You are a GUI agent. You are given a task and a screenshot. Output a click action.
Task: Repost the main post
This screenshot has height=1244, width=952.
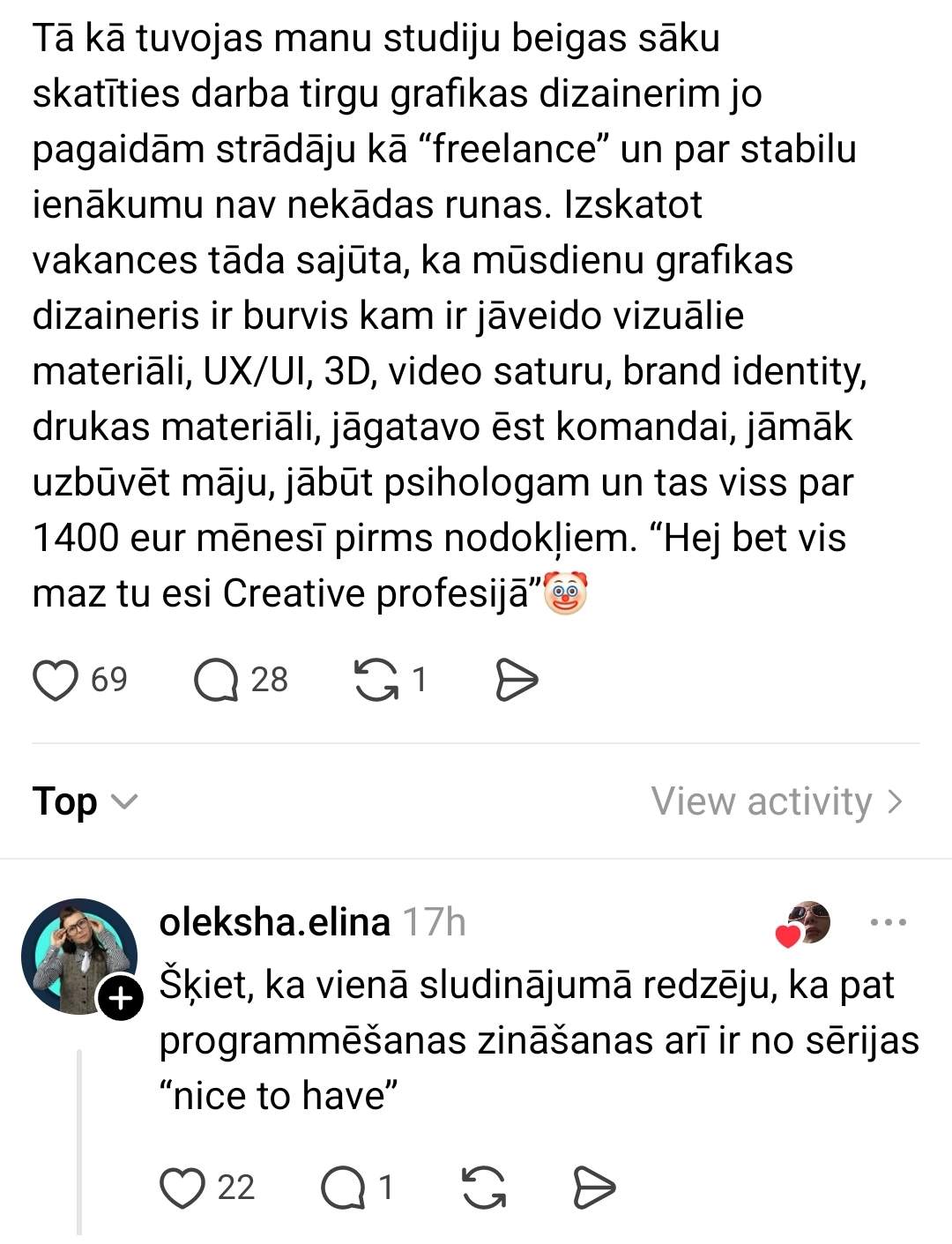(x=376, y=681)
